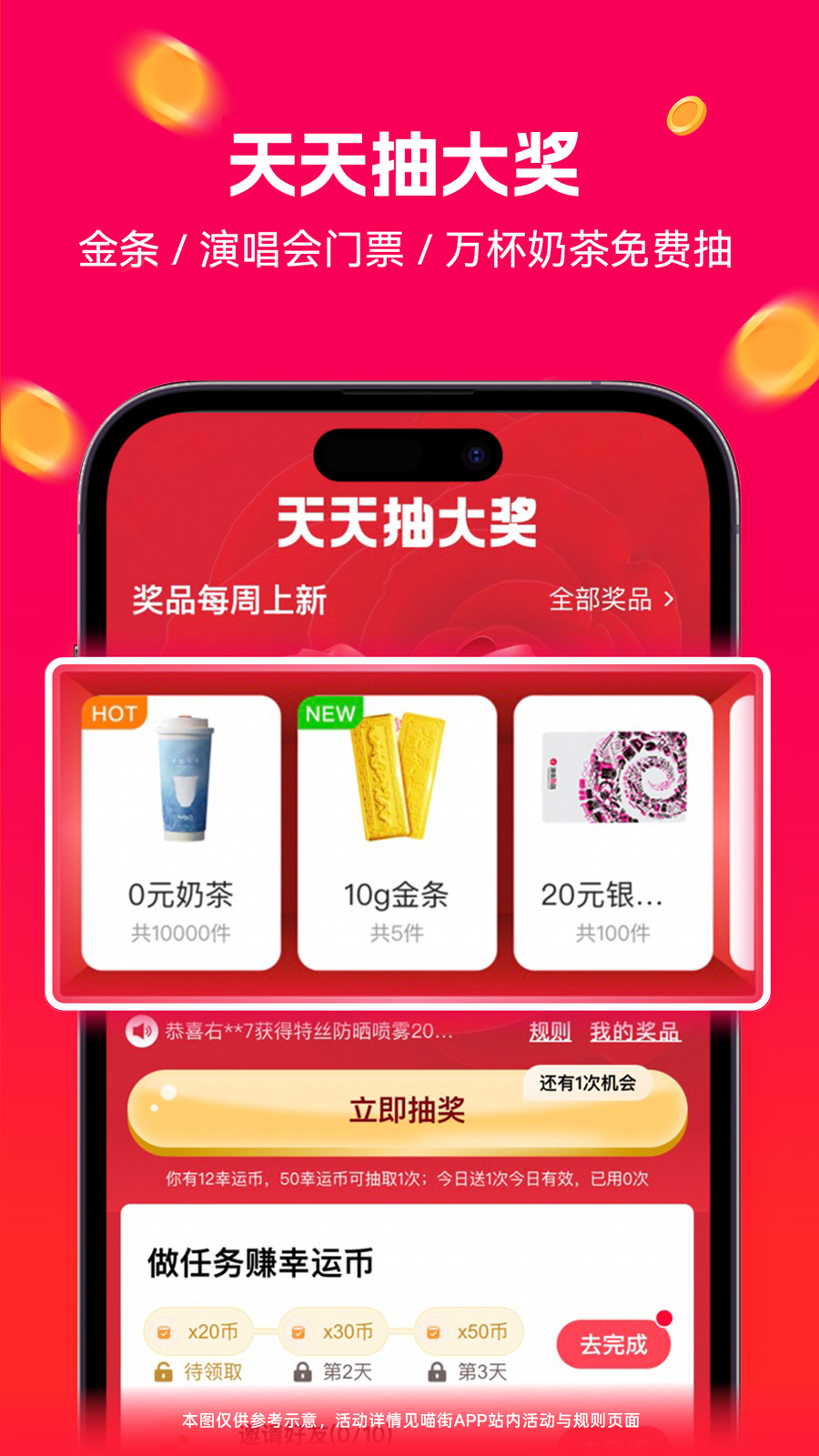Expand 全部奖品 with its arrow

click(611, 598)
